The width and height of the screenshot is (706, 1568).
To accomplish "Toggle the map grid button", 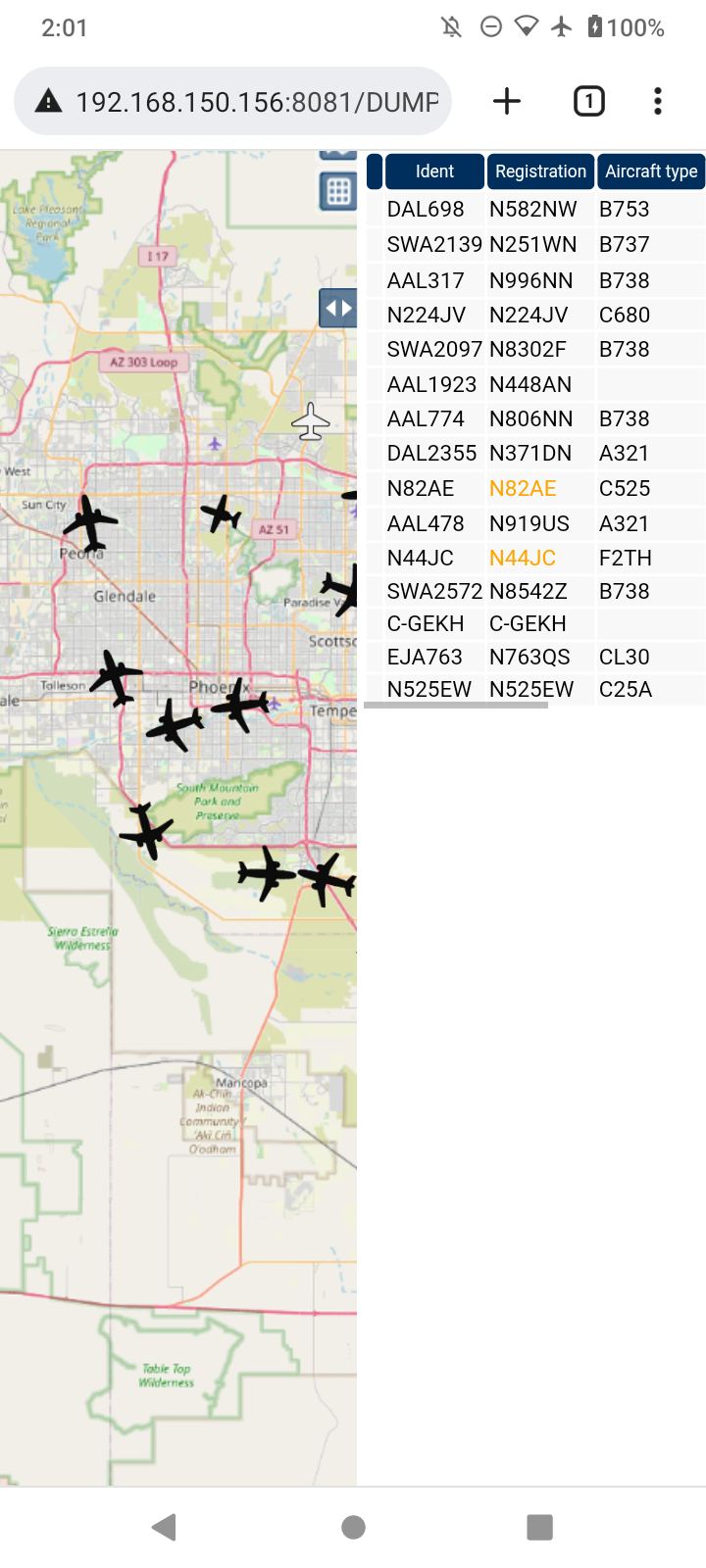I will coord(338,191).
